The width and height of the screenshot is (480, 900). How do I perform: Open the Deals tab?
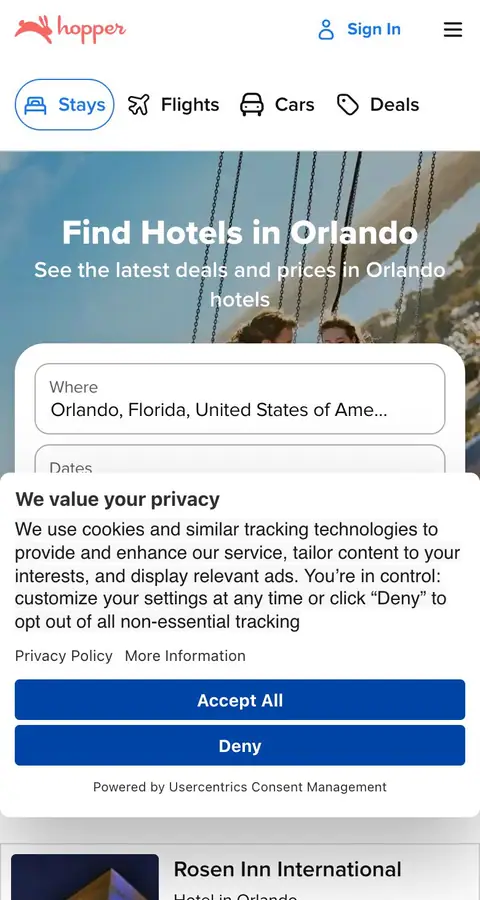pyautogui.click(x=378, y=104)
